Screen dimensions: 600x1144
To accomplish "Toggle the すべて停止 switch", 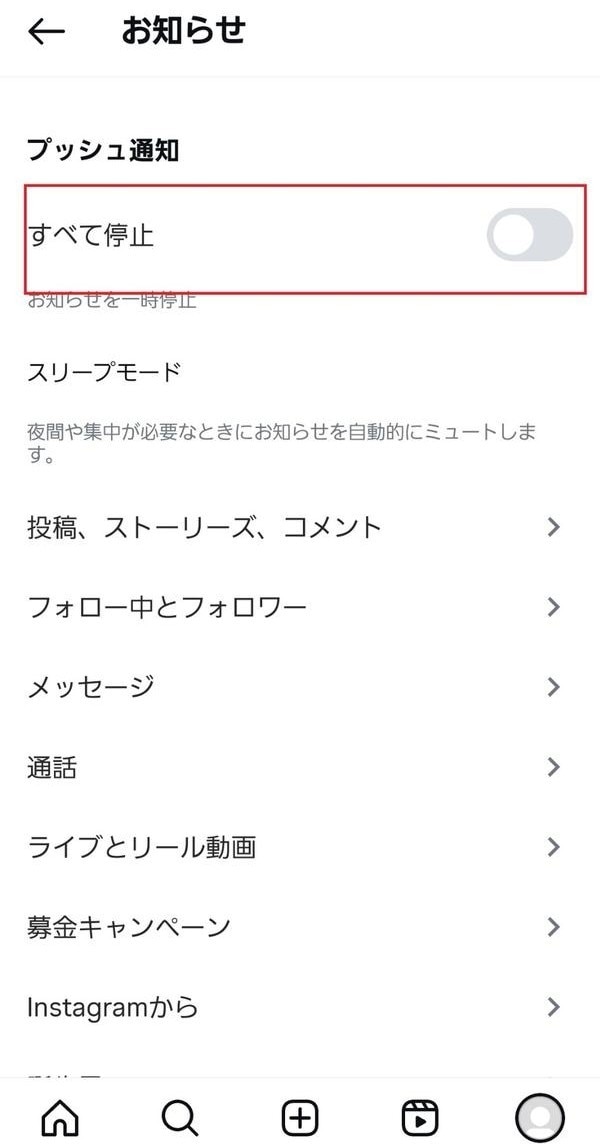I will [x=529, y=236].
